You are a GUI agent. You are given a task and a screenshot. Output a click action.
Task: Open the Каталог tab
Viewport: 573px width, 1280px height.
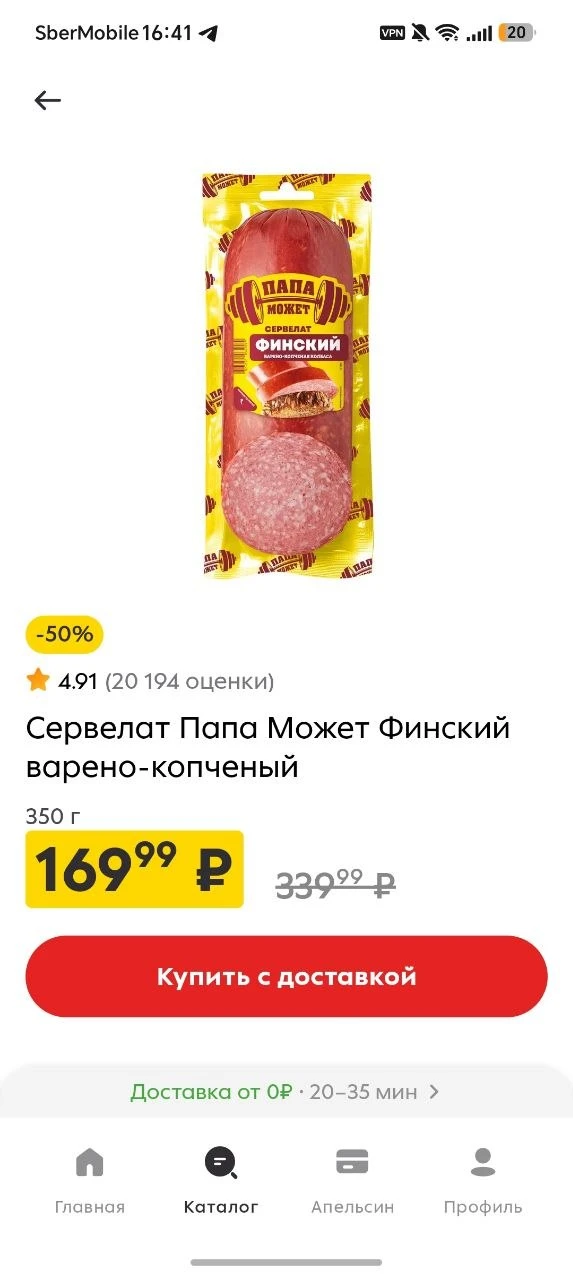(221, 1180)
